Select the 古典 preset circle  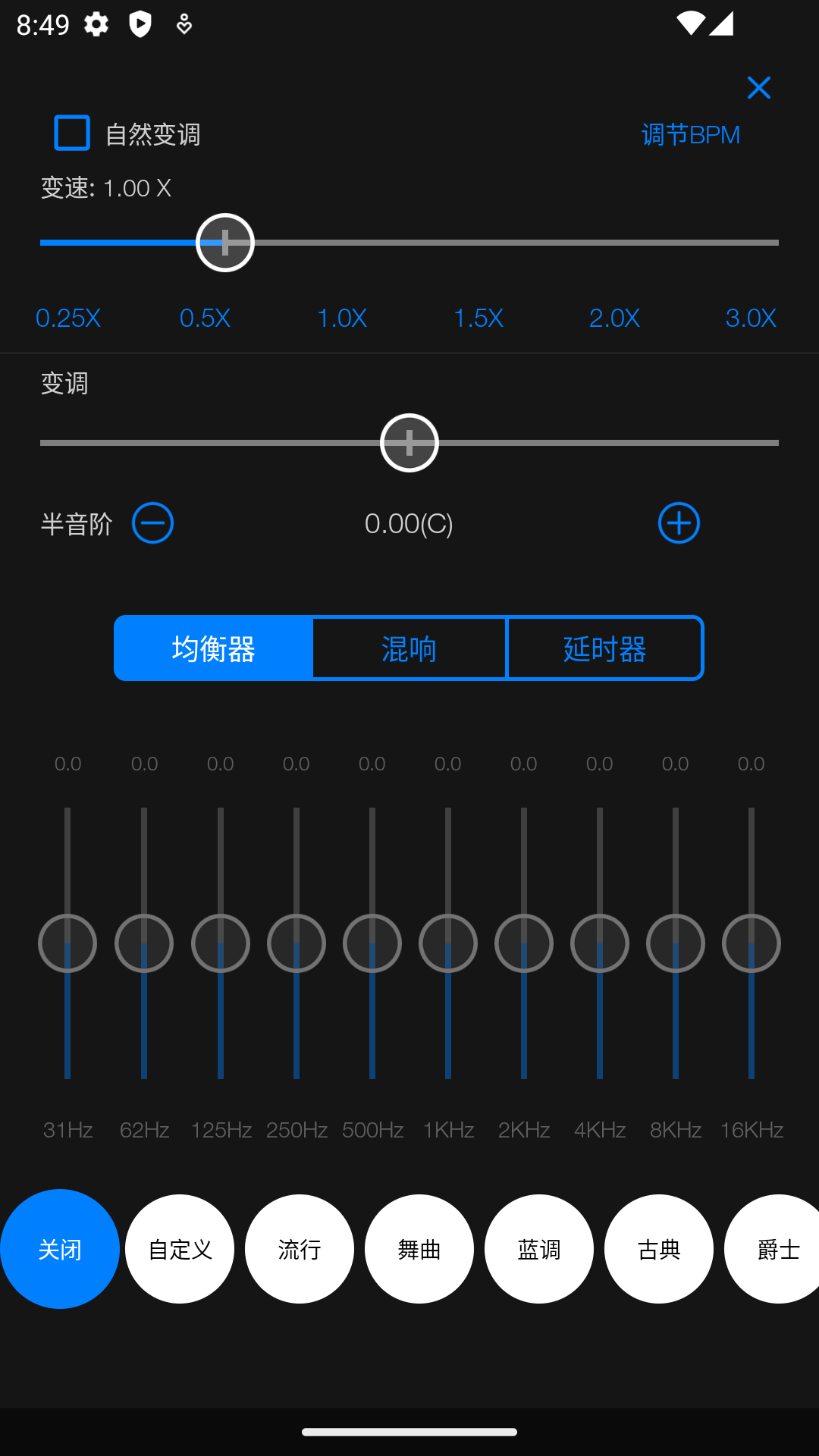(x=659, y=1249)
